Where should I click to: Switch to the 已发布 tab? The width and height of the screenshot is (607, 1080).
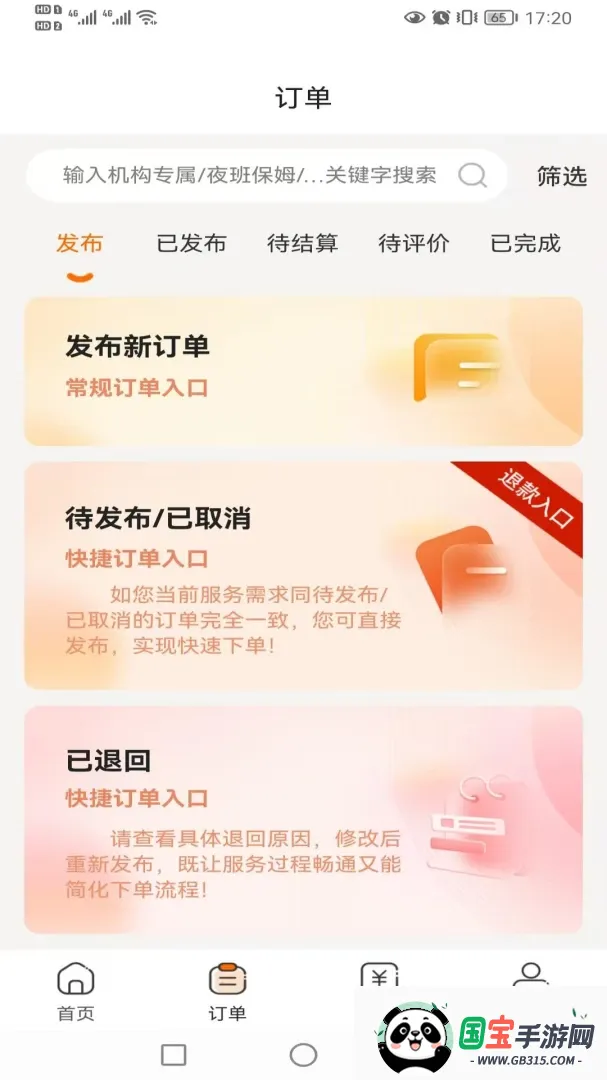point(192,243)
